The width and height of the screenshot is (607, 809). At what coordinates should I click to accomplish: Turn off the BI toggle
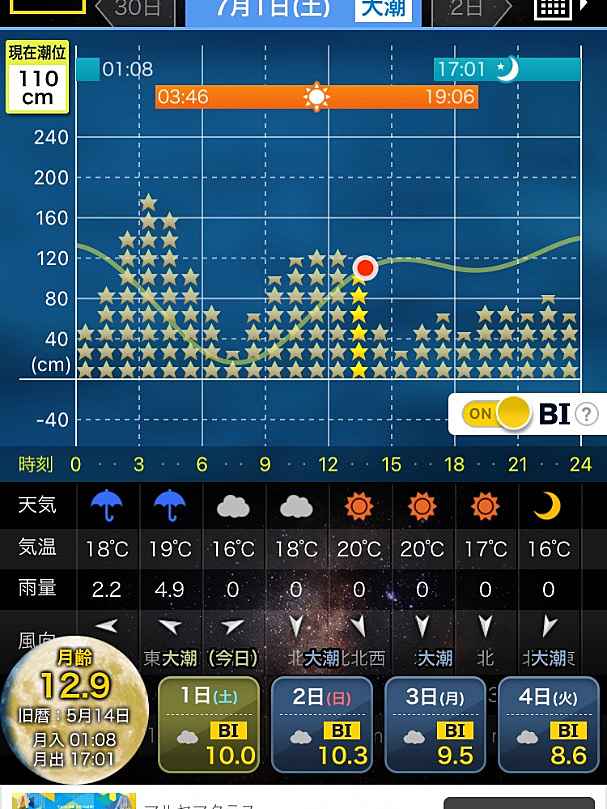coord(497,413)
